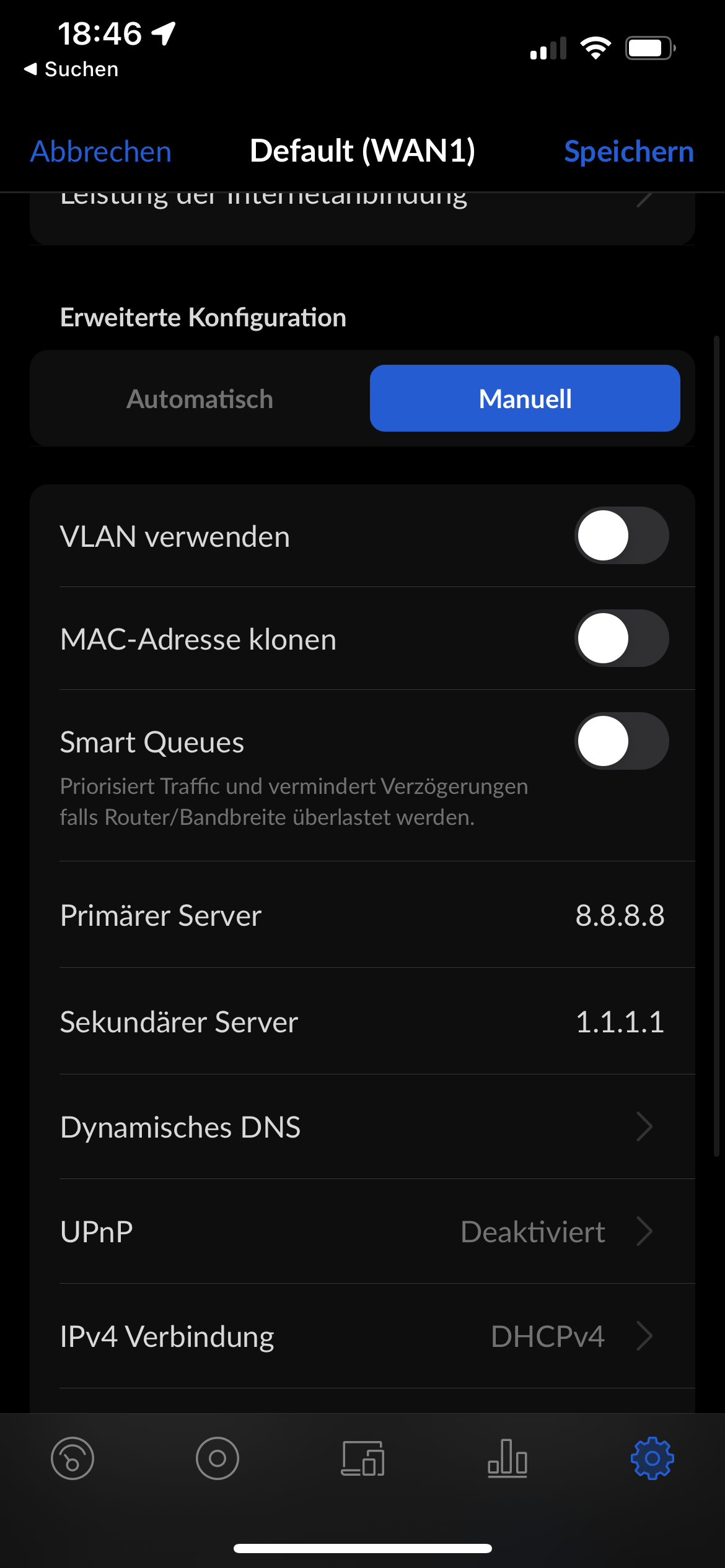This screenshot has width=725, height=1568.
Task: Switch to Automatisch configuration
Action: 200,398
